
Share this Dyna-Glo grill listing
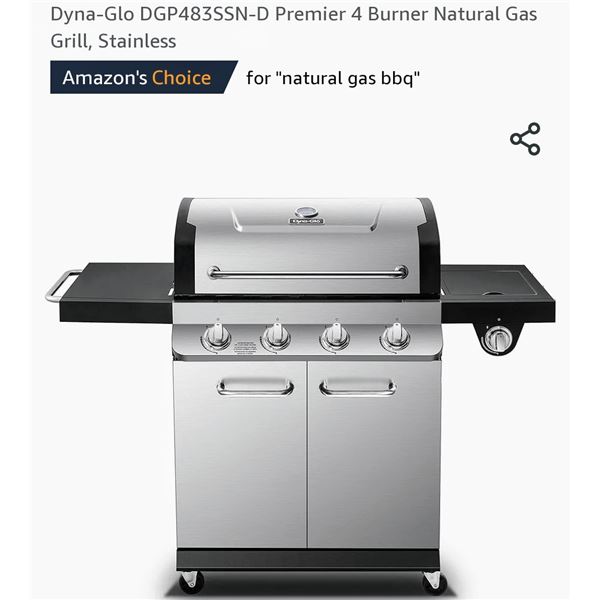point(524,139)
